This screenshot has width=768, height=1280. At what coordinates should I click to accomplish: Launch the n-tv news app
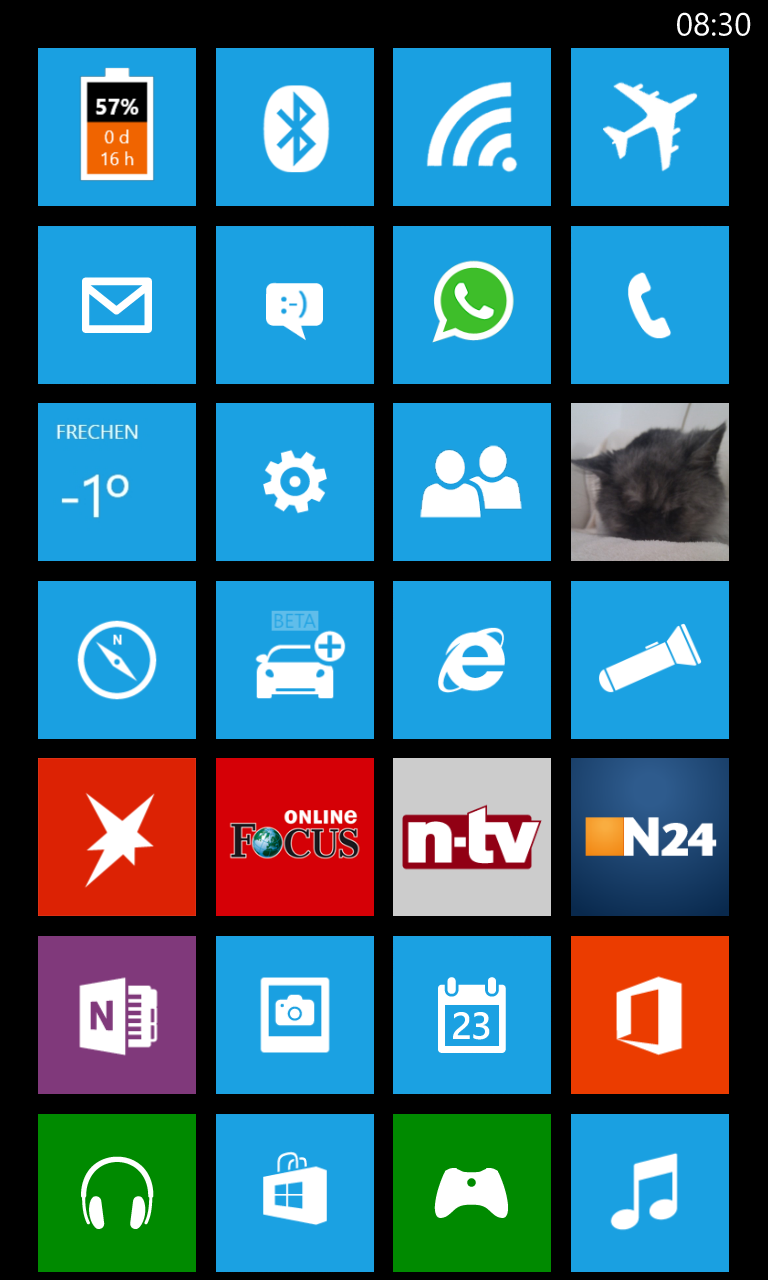(472, 837)
